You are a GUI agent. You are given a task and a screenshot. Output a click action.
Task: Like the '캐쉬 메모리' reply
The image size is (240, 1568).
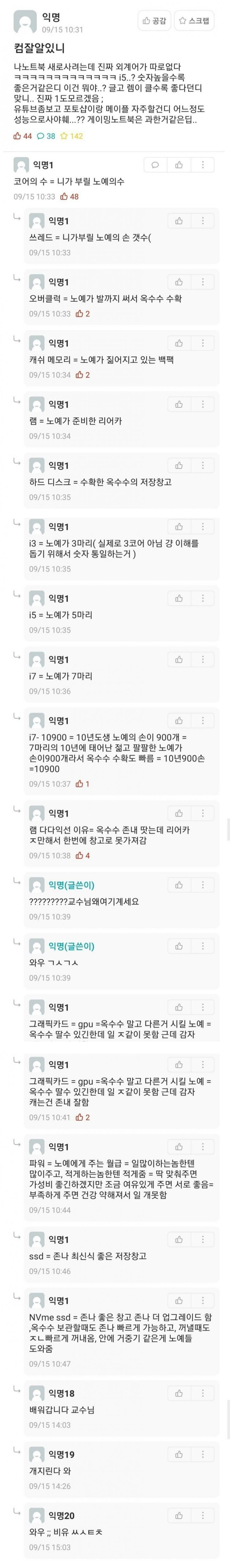pyautogui.click(x=179, y=343)
